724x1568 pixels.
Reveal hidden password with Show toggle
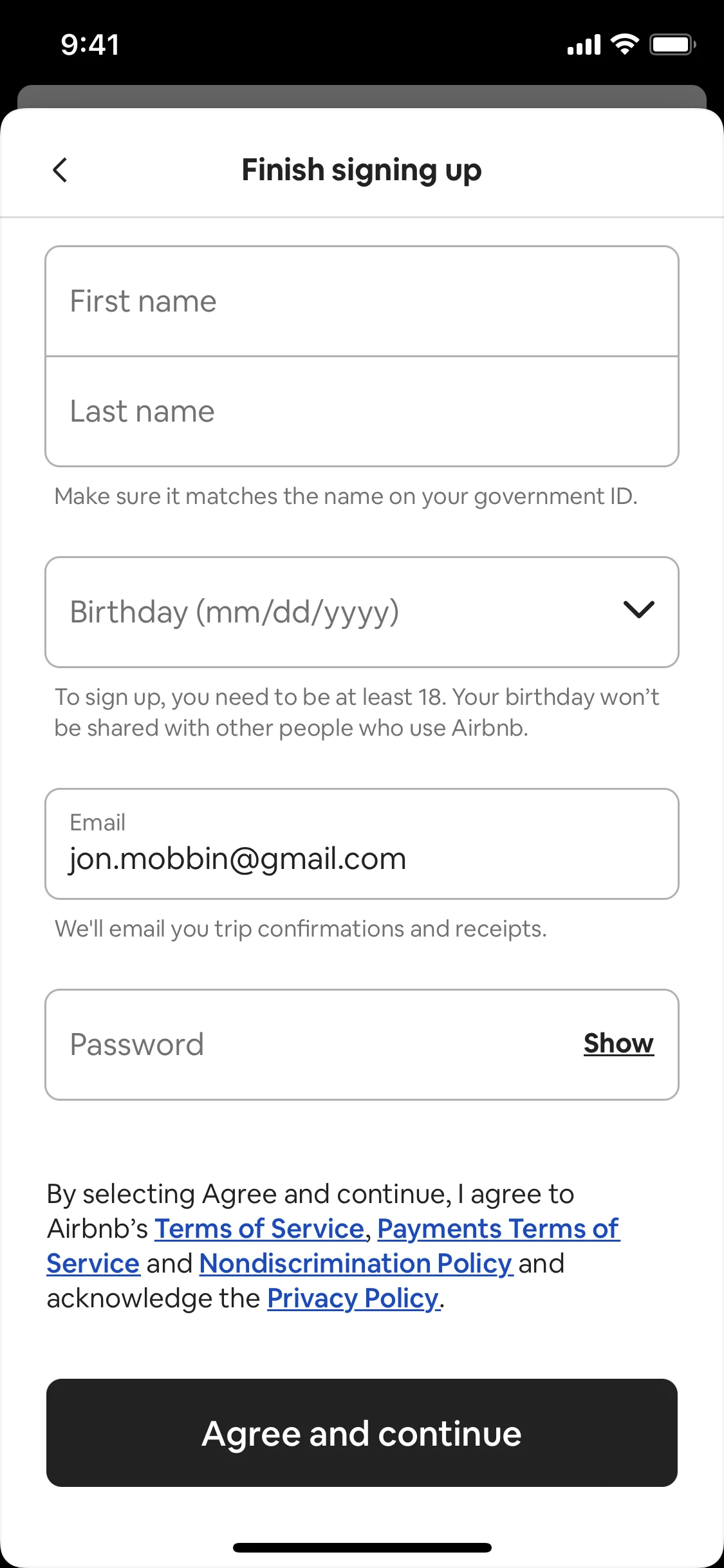[618, 1043]
